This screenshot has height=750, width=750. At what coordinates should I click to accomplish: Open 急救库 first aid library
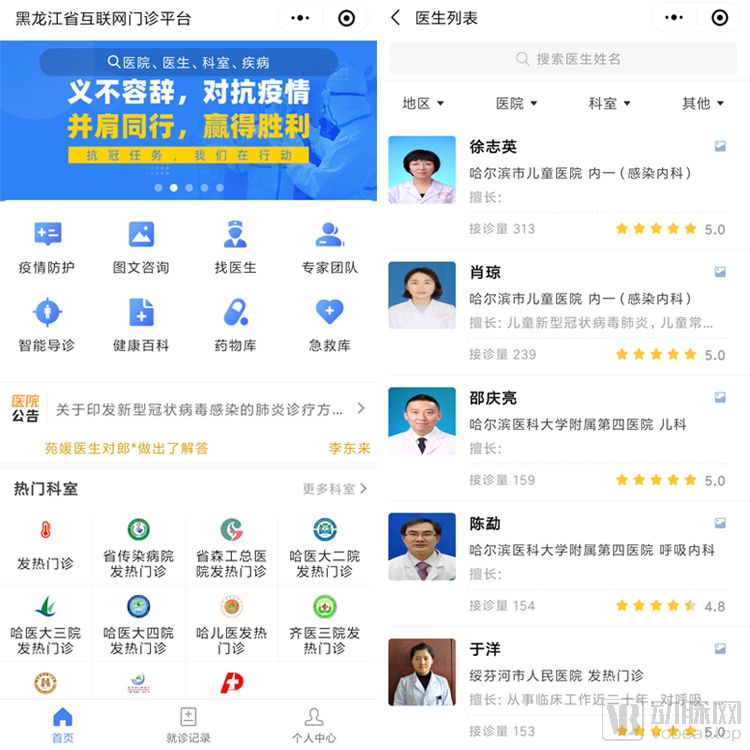(x=329, y=325)
